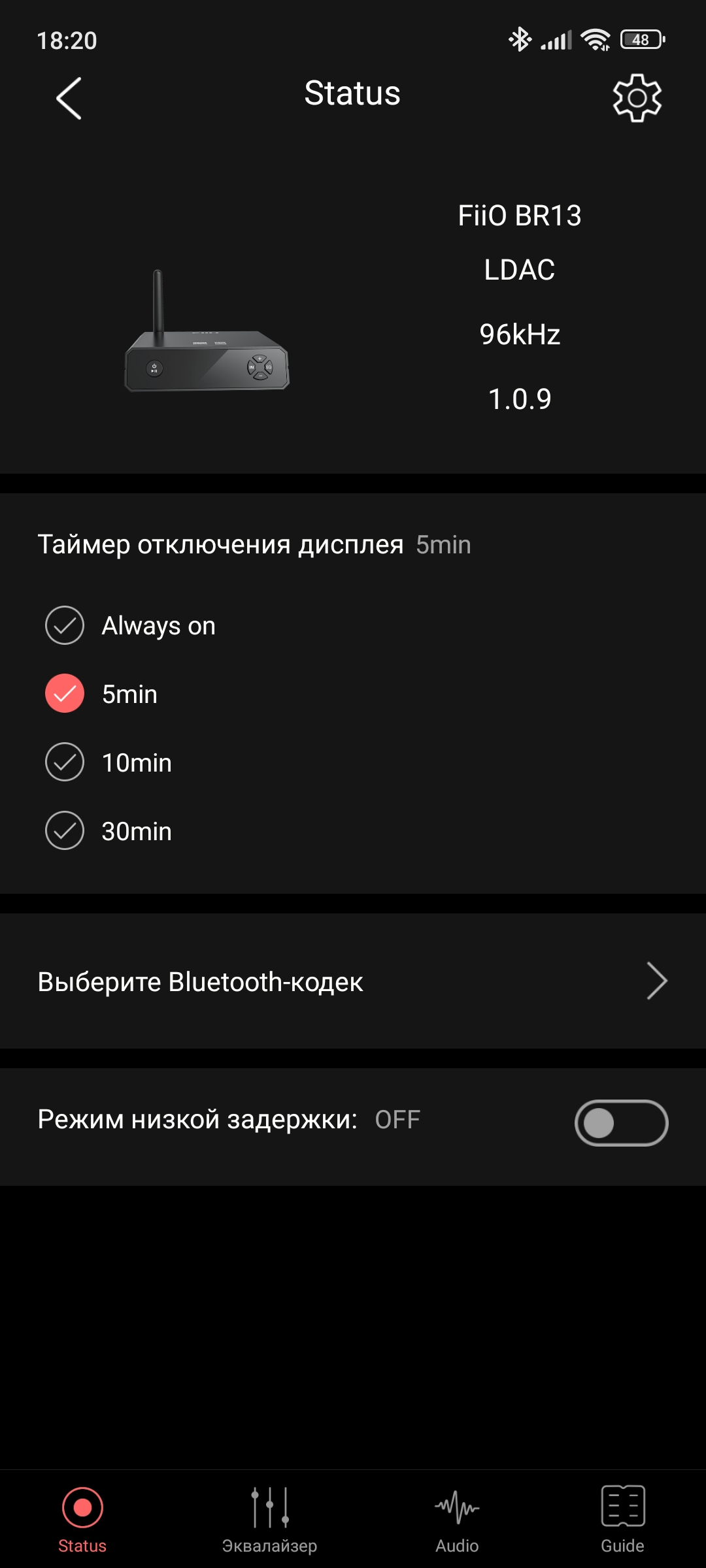The height and width of the screenshot is (1568, 706).
Task: Open Выберите Bluetooth-кодек selection
Action: (353, 981)
